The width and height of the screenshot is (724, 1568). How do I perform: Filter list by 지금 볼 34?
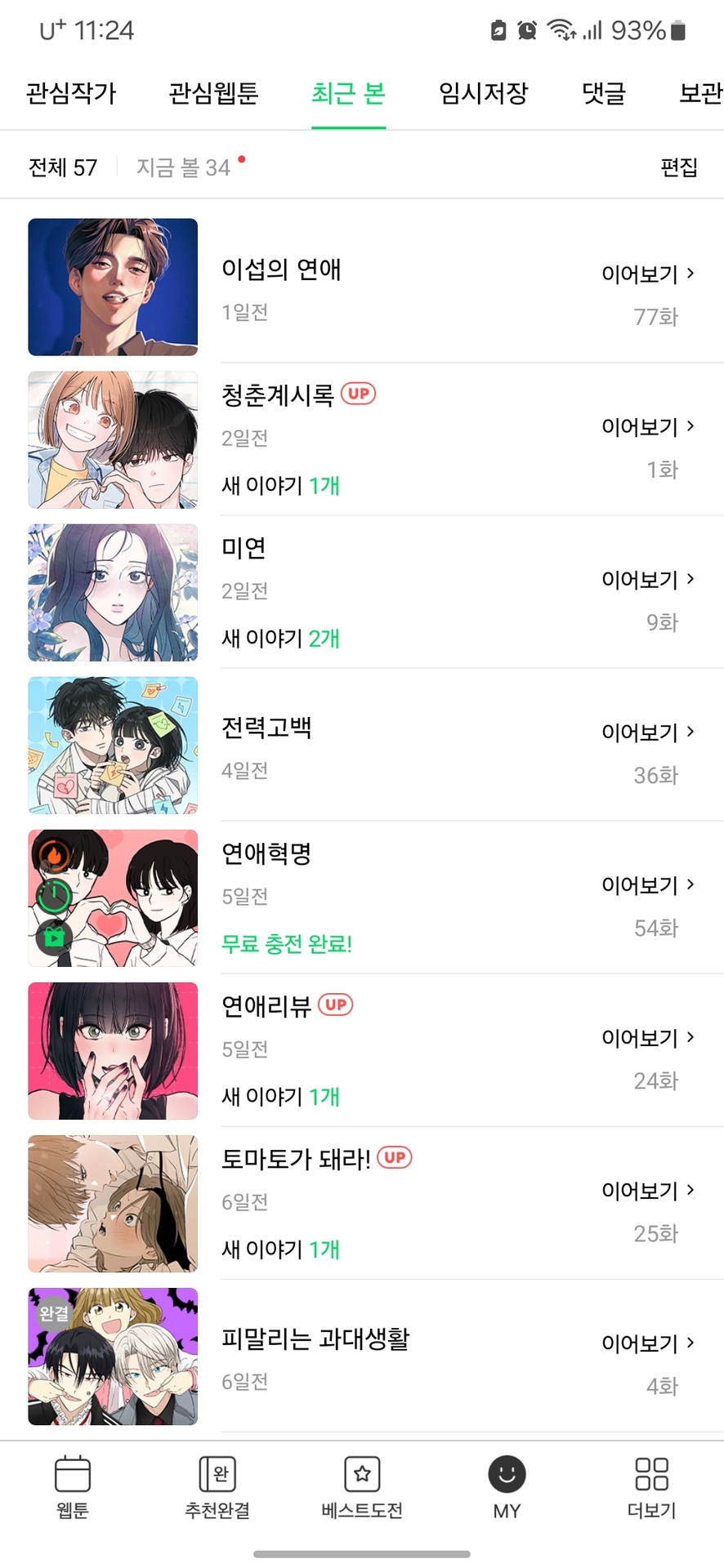tap(184, 167)
